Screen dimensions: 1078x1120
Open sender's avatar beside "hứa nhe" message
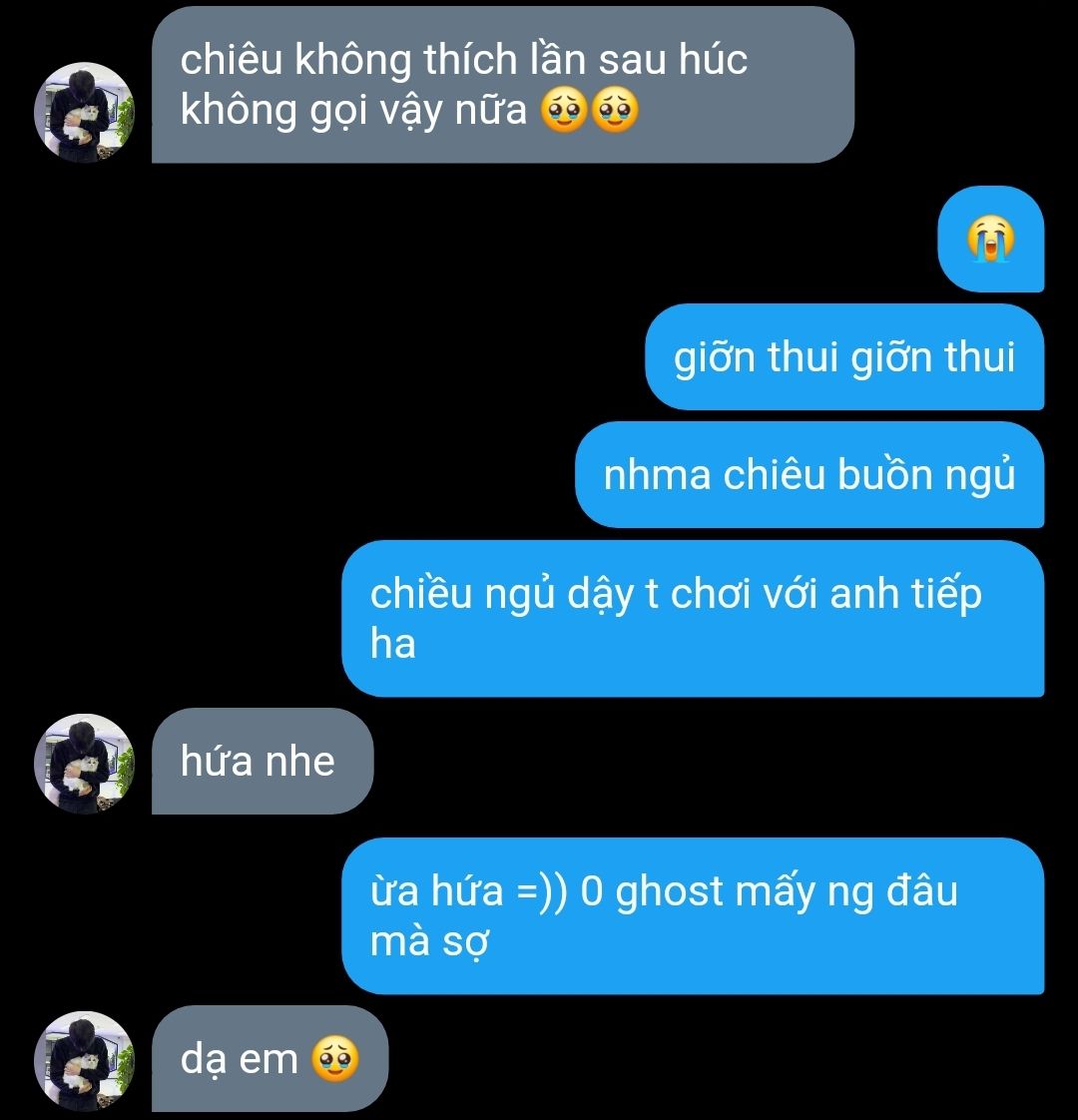coord(85,764)
